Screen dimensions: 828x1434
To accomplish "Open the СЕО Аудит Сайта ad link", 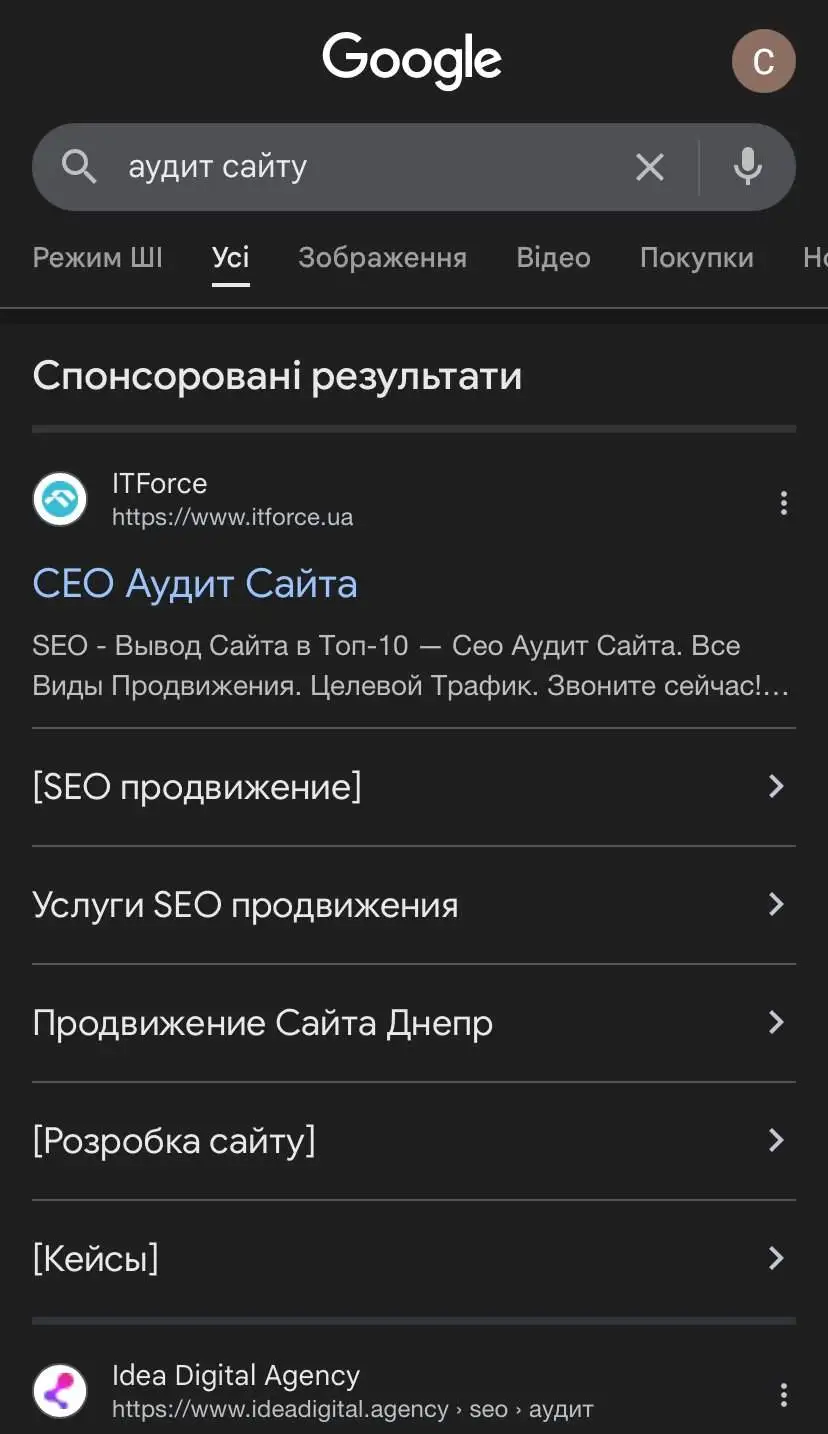I will pyautogui.click(x=195, y=583).
